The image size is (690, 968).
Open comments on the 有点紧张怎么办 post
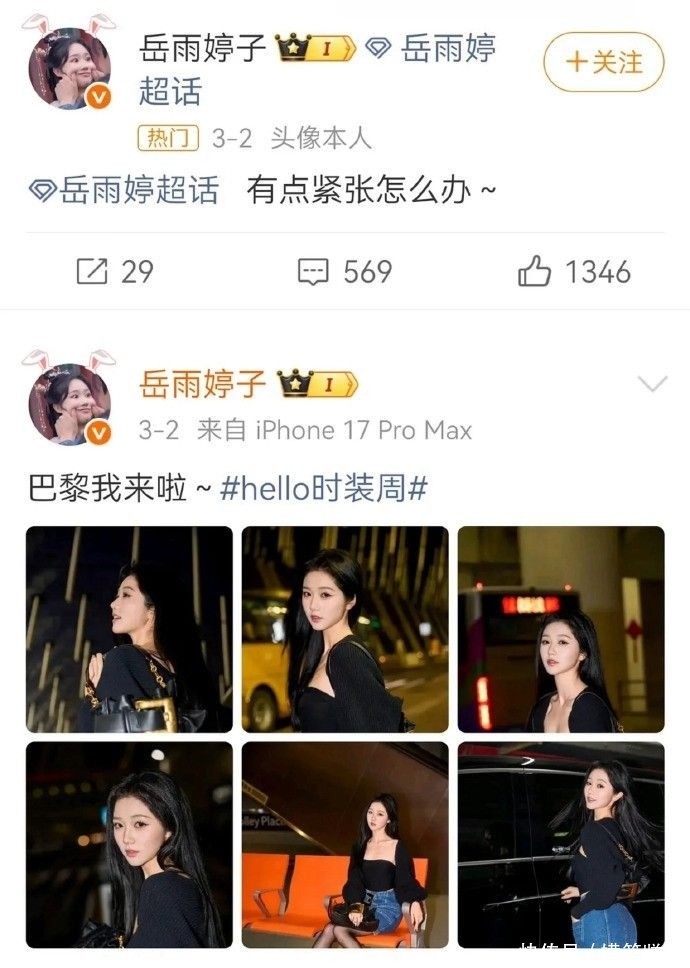point(344,271)
